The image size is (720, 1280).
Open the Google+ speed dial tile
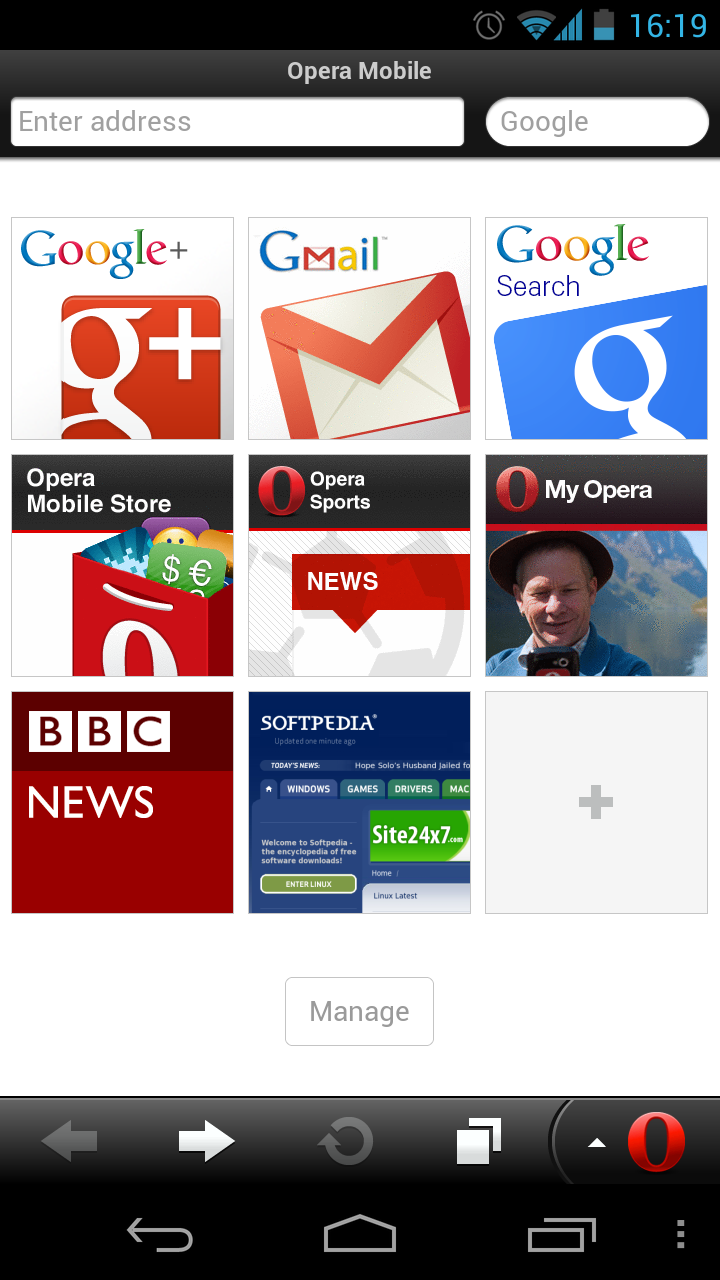pos(122,328)
